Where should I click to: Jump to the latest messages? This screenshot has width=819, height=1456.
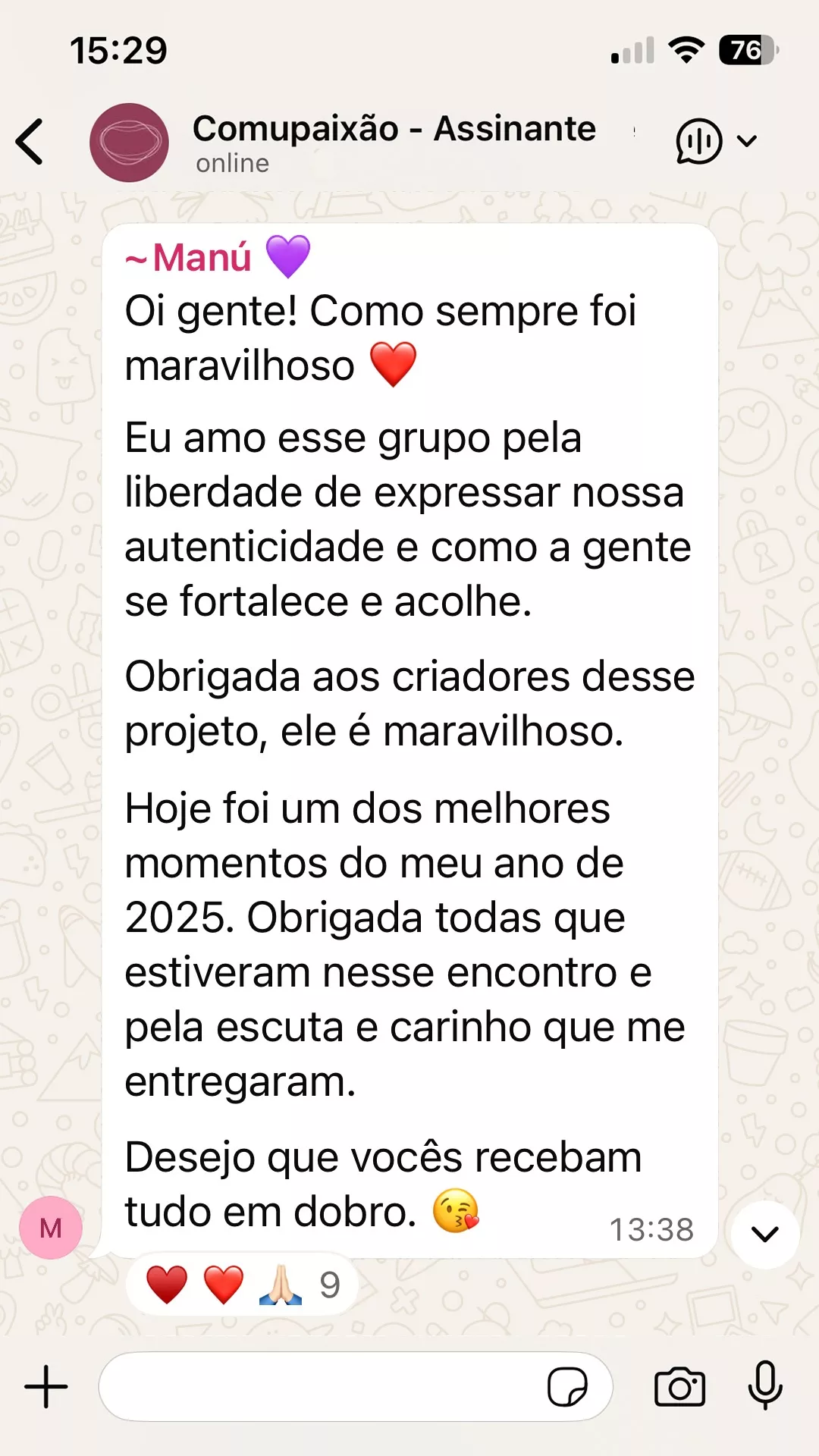click(x=764, y=1235)
